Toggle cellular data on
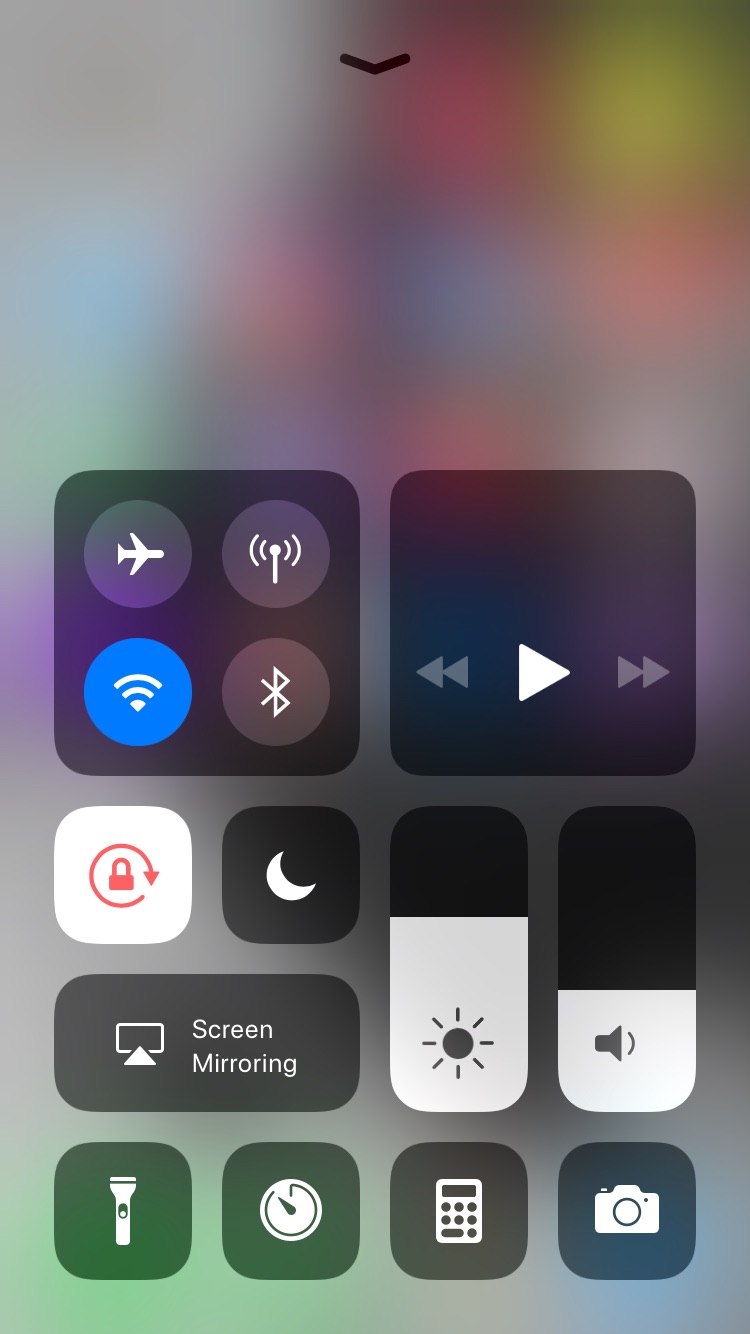The image size is (750, 1334). (x=276, y=554)
